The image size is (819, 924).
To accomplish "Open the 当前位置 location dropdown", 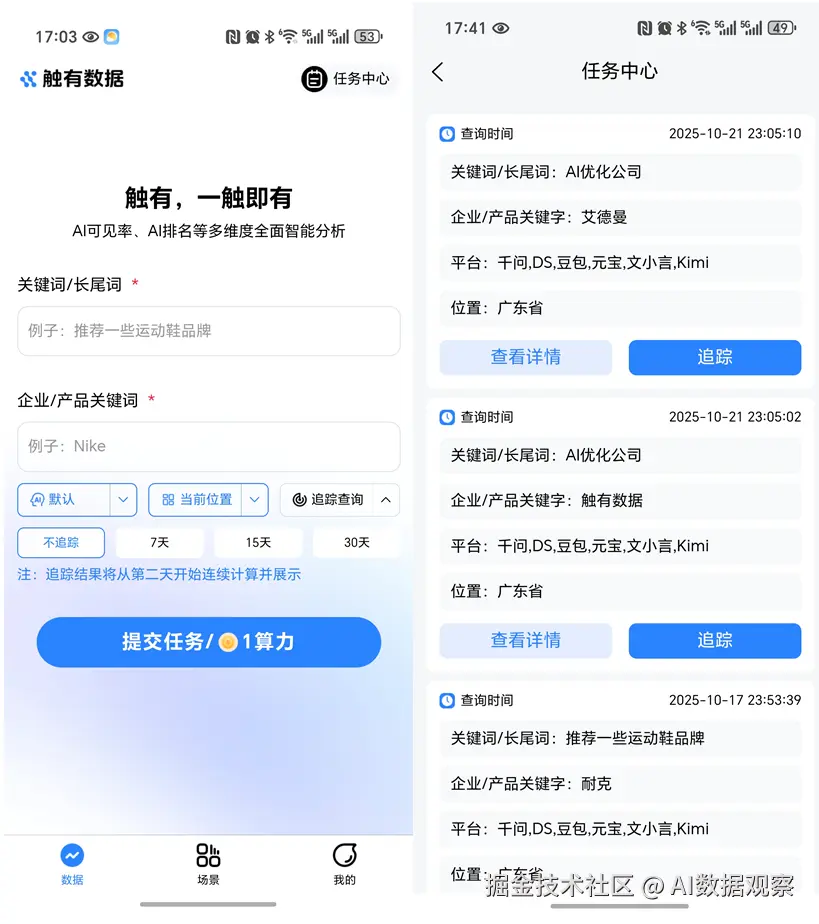I will (x=255, y=499).
